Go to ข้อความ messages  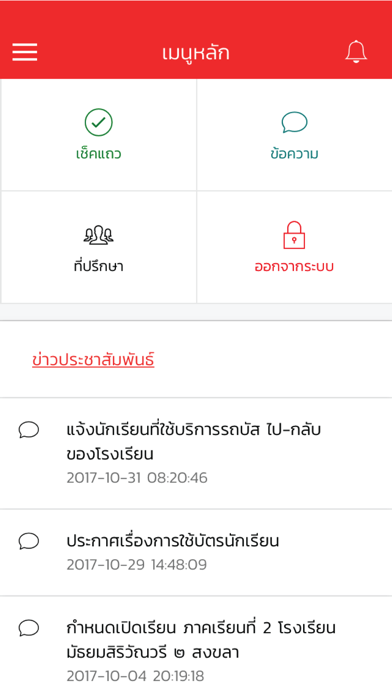(294, 135)
